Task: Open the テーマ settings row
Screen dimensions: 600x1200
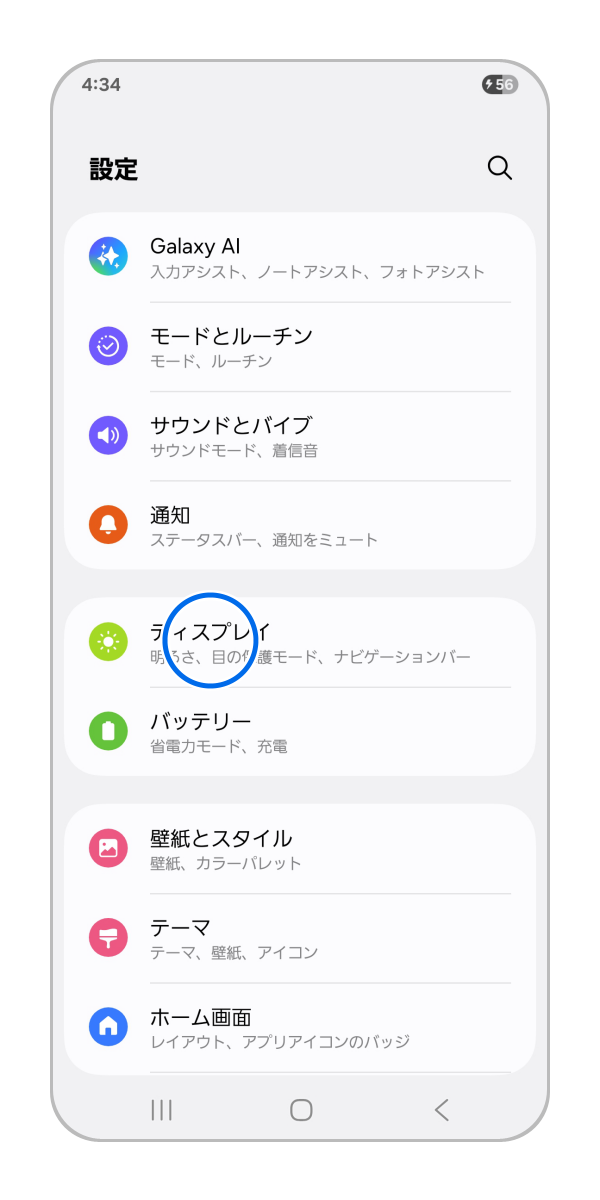Action: pos(300,938)
